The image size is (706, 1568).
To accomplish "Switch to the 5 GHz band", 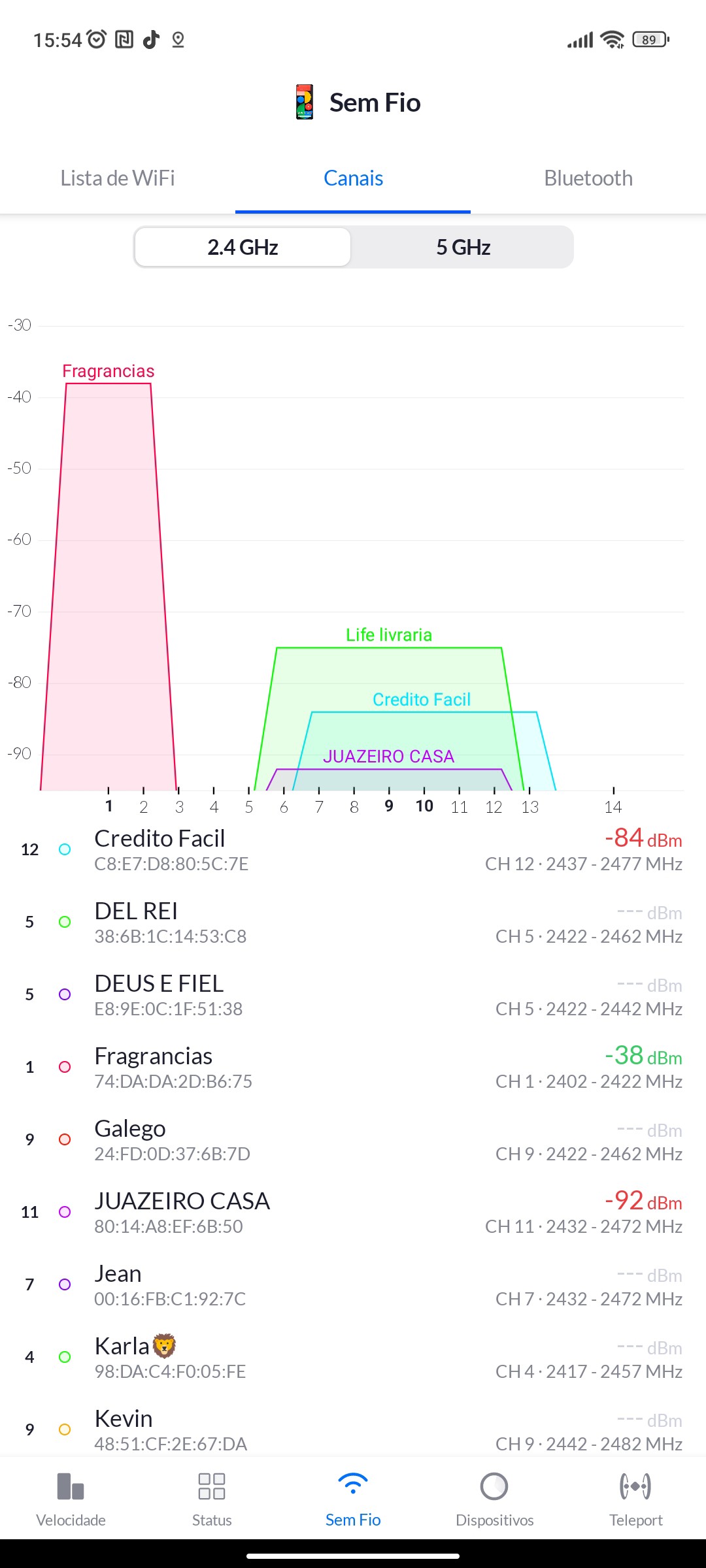I will coord(463,247).
